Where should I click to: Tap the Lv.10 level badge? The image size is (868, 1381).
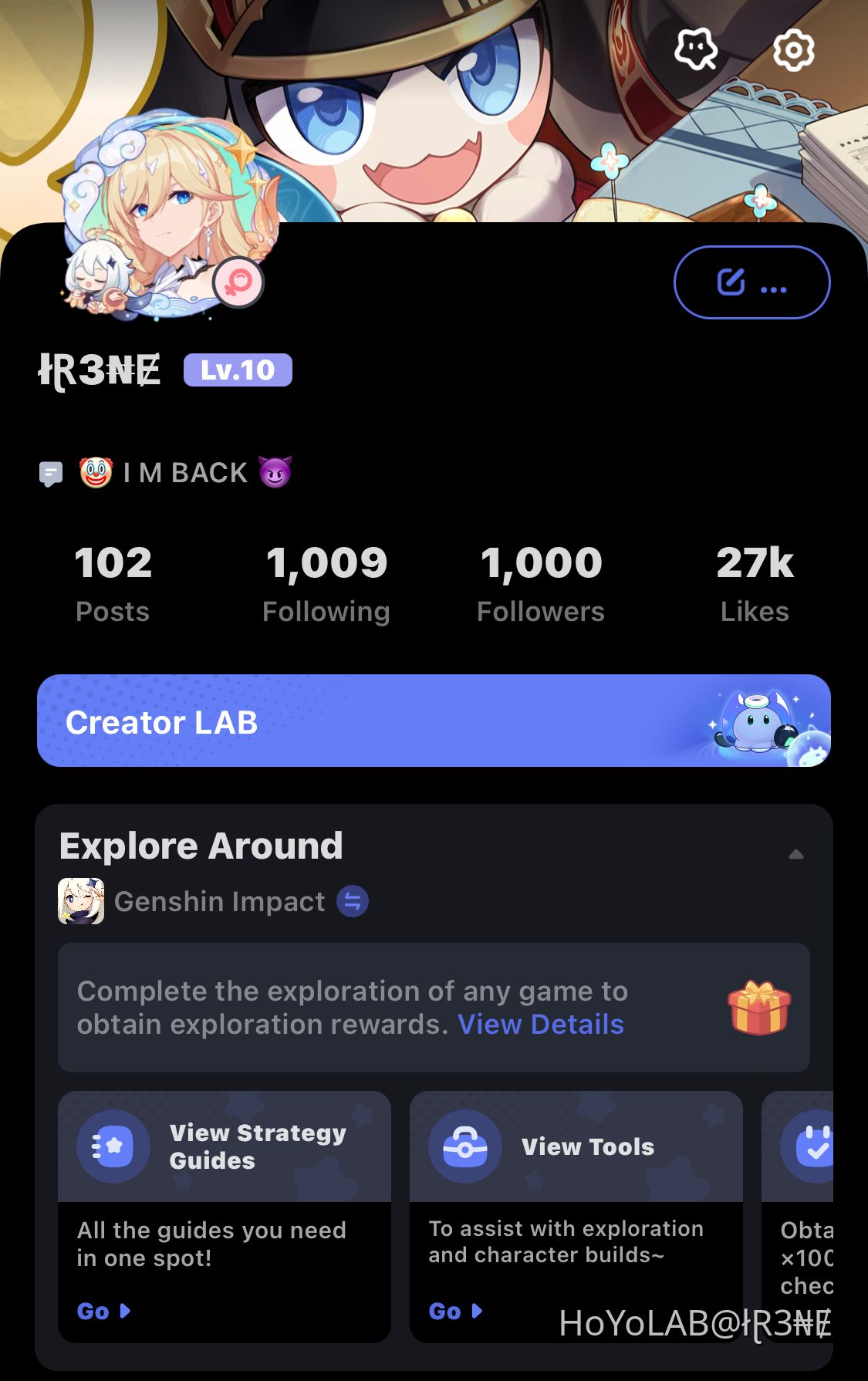coord(238,370)
